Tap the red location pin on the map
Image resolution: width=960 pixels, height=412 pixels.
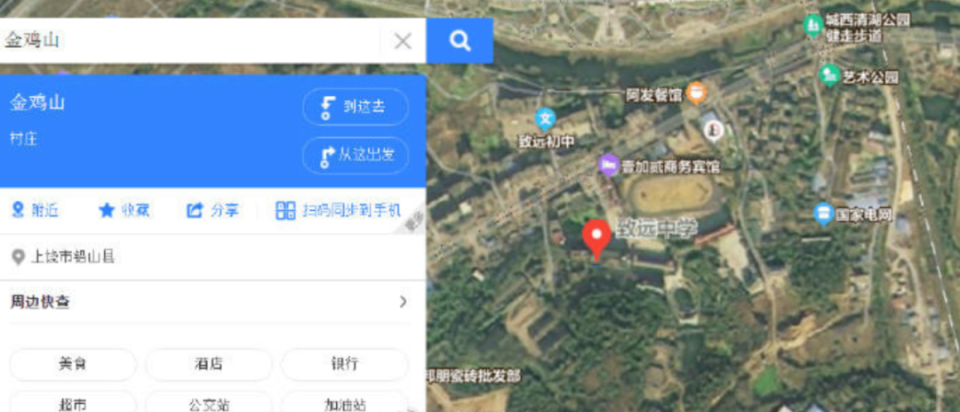tap(596, 239)
